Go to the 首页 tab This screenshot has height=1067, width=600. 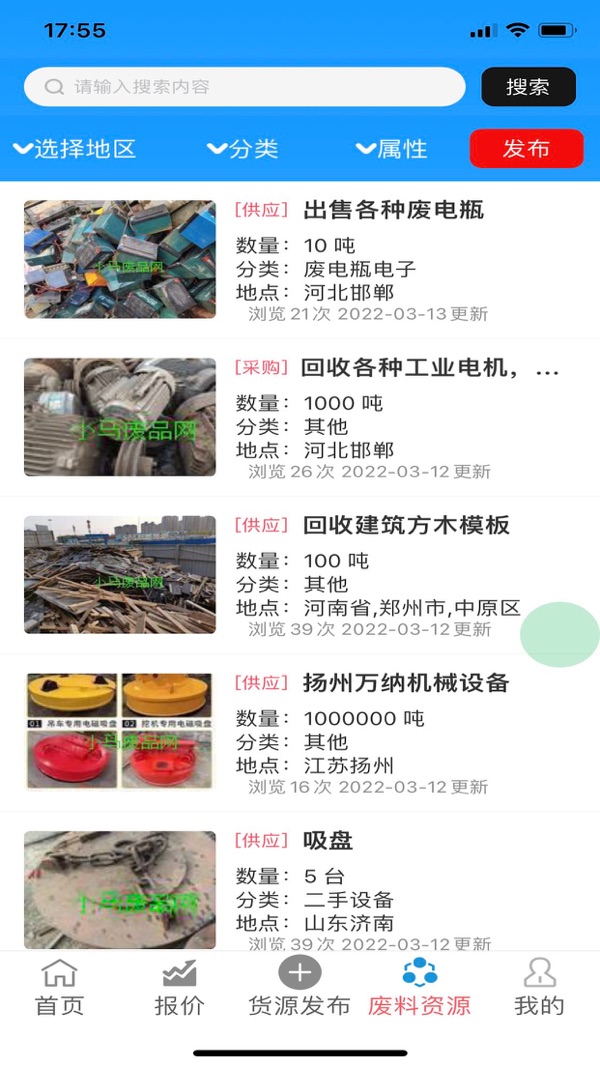(x=60, y=988)
